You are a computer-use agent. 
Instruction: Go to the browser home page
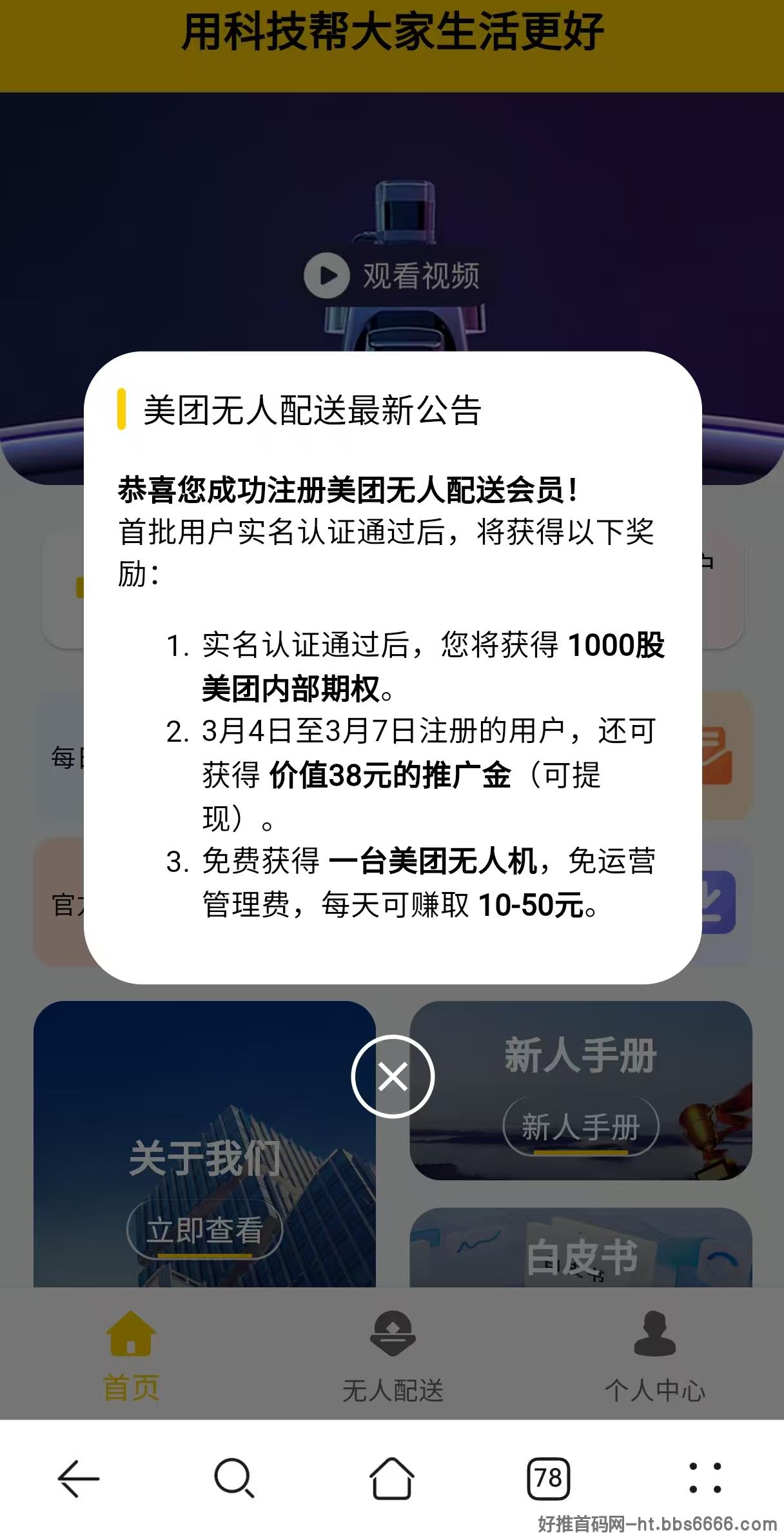[x=391, y=1477]
